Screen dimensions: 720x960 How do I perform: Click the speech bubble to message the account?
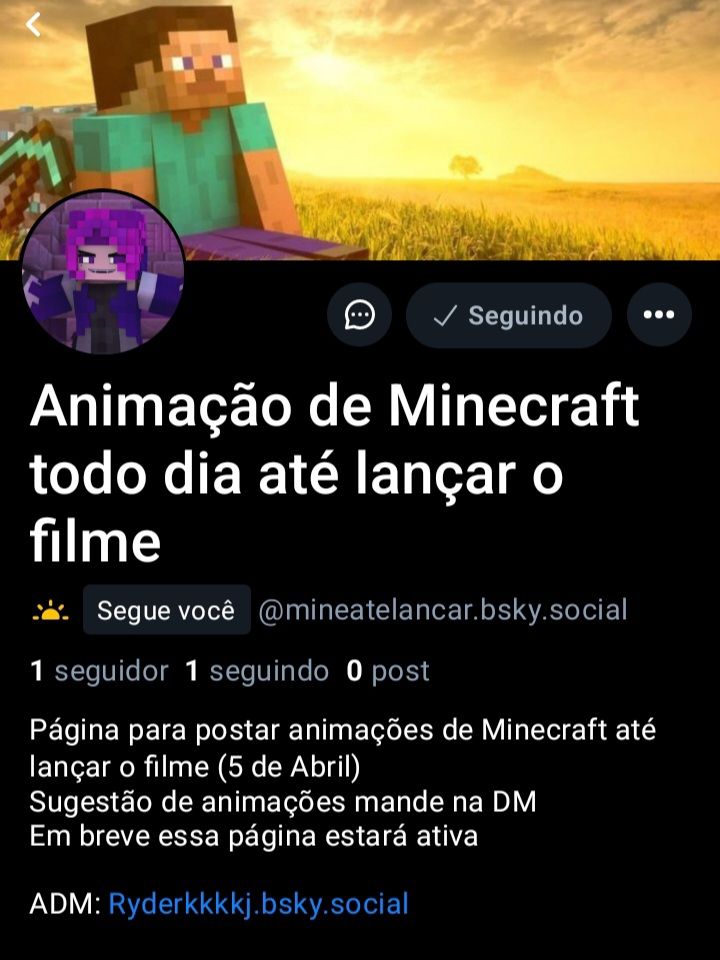(x=360, y=315)
